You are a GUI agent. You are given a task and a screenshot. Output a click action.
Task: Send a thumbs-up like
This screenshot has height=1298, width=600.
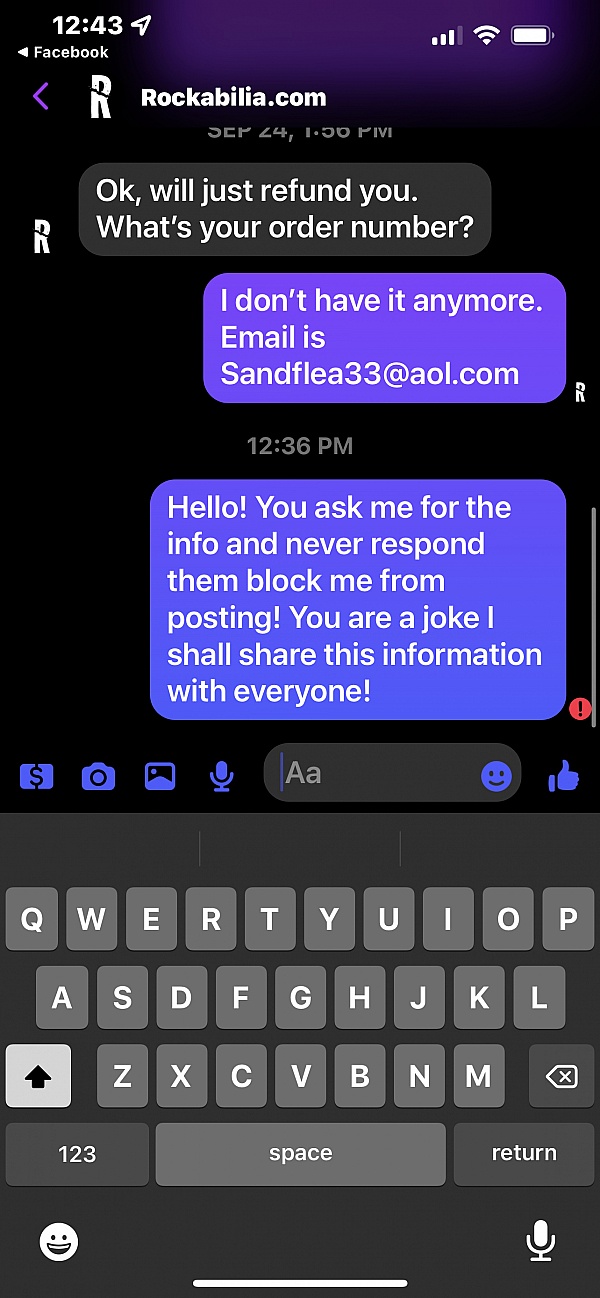point(564,775)
